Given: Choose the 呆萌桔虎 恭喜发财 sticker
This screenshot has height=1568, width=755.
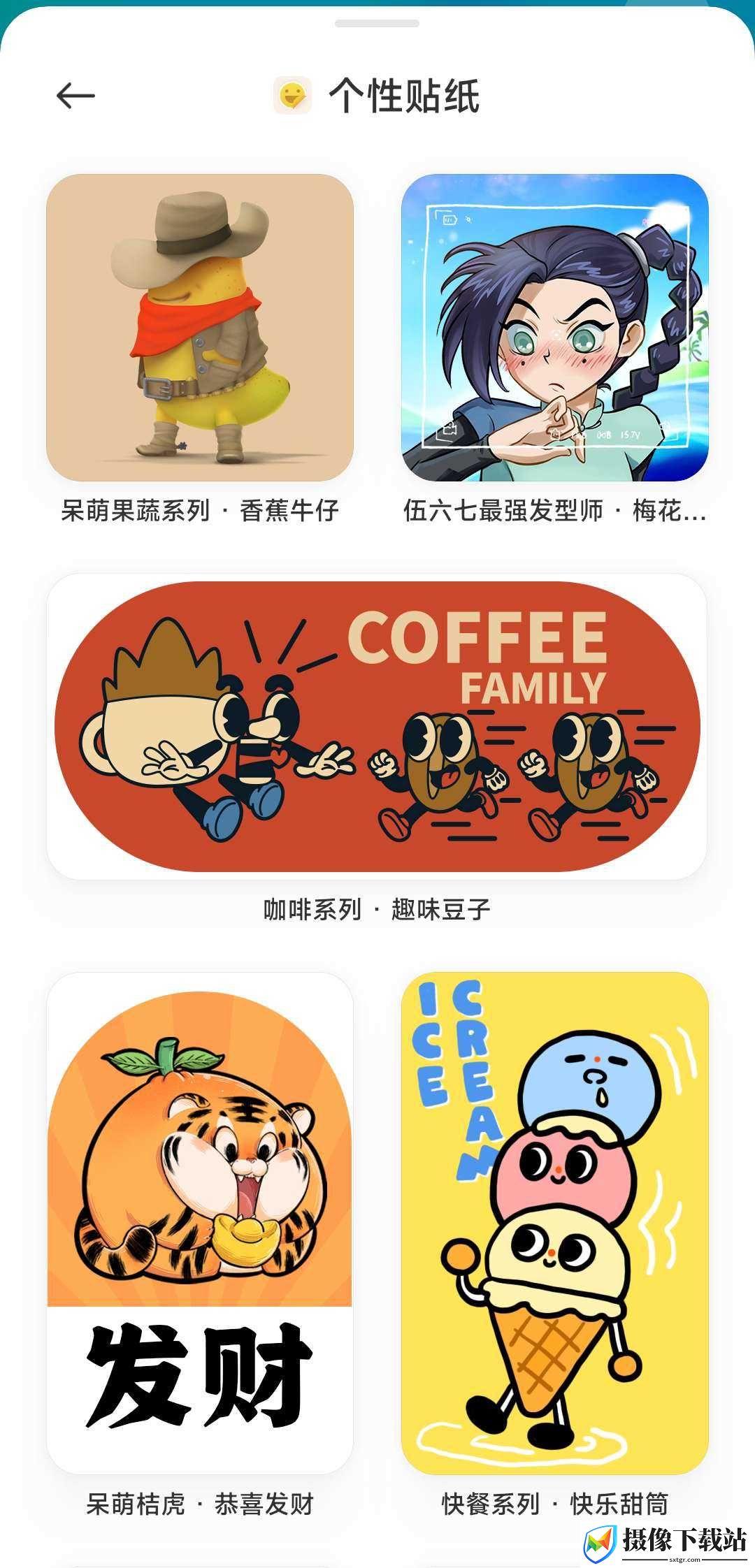Looking at the screenshot, I should pos(200,1223).
